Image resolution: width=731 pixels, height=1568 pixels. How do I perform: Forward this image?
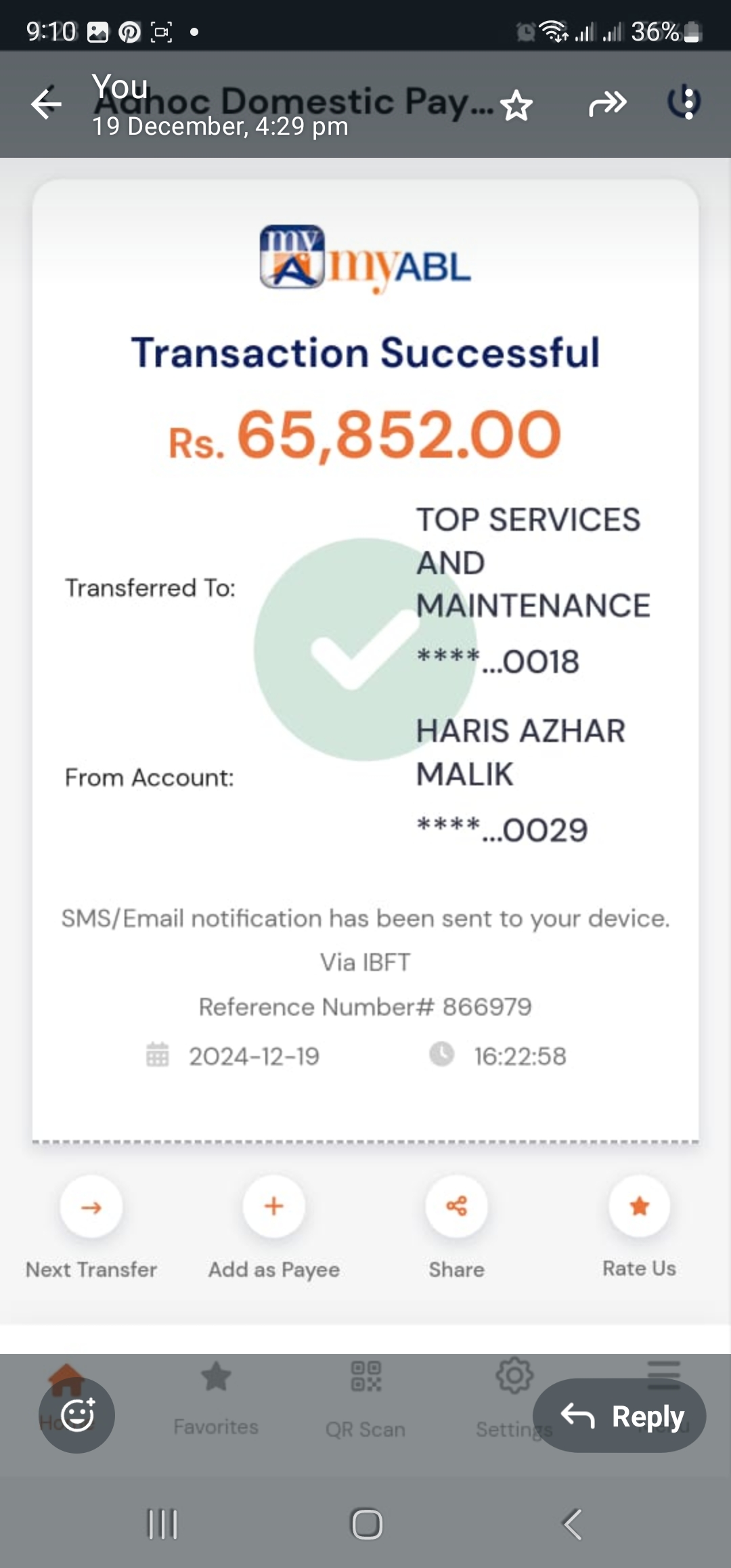(x=607, y=104)
